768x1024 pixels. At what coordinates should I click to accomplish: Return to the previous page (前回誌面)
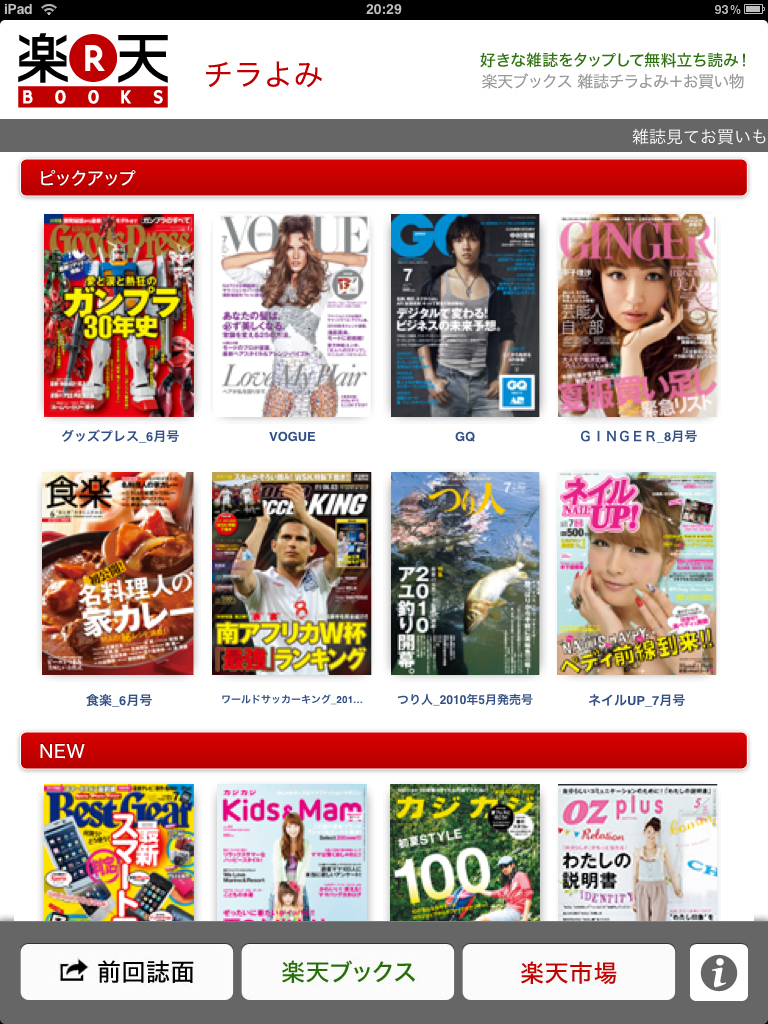click(x=127, y=972)
